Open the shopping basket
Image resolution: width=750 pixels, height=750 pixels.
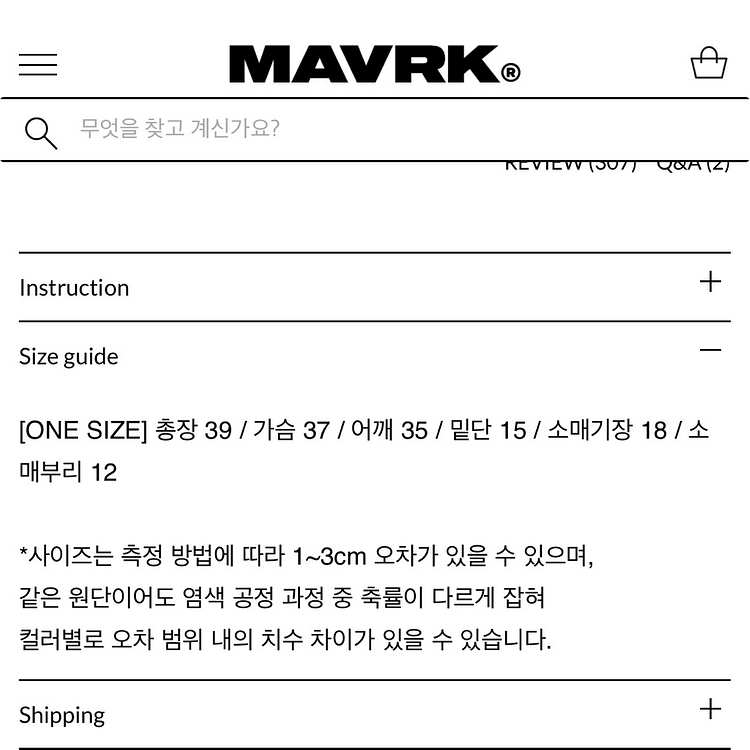(708, 64)
